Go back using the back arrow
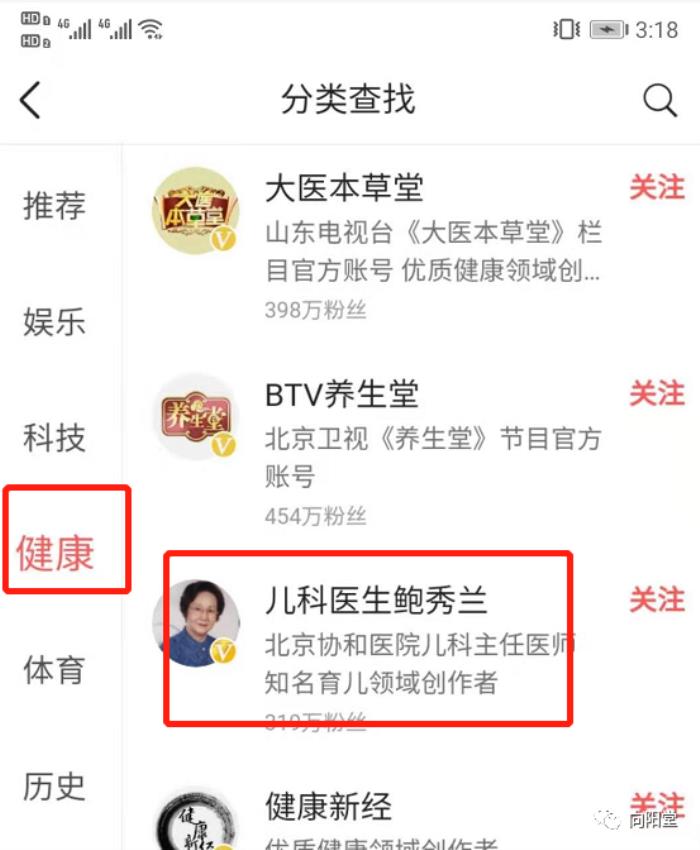This screenshot has width=700, height=850. point(31,100)
